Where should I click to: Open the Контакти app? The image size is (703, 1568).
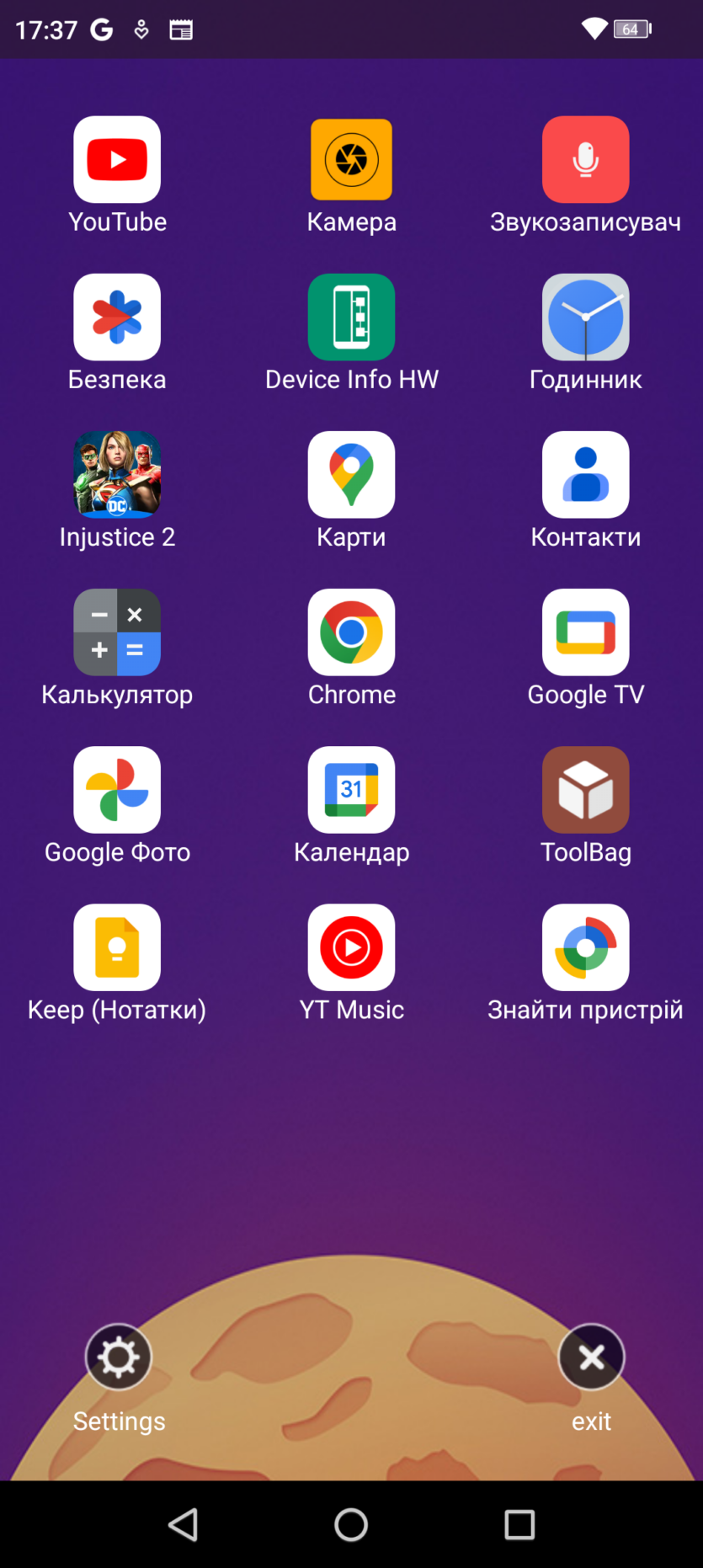[585, 475]
